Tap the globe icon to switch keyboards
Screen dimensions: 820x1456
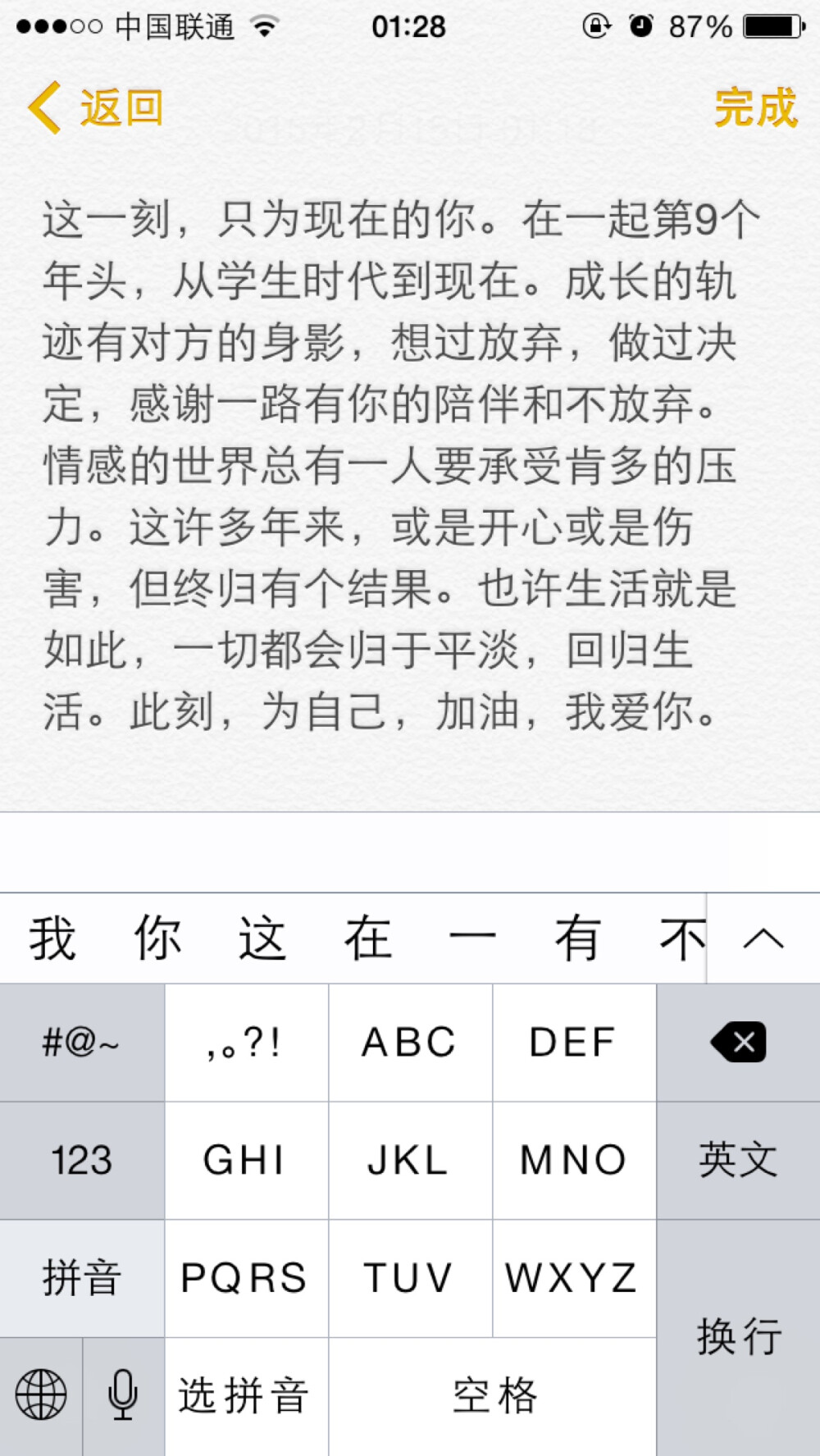click(x=41, y=1394)
